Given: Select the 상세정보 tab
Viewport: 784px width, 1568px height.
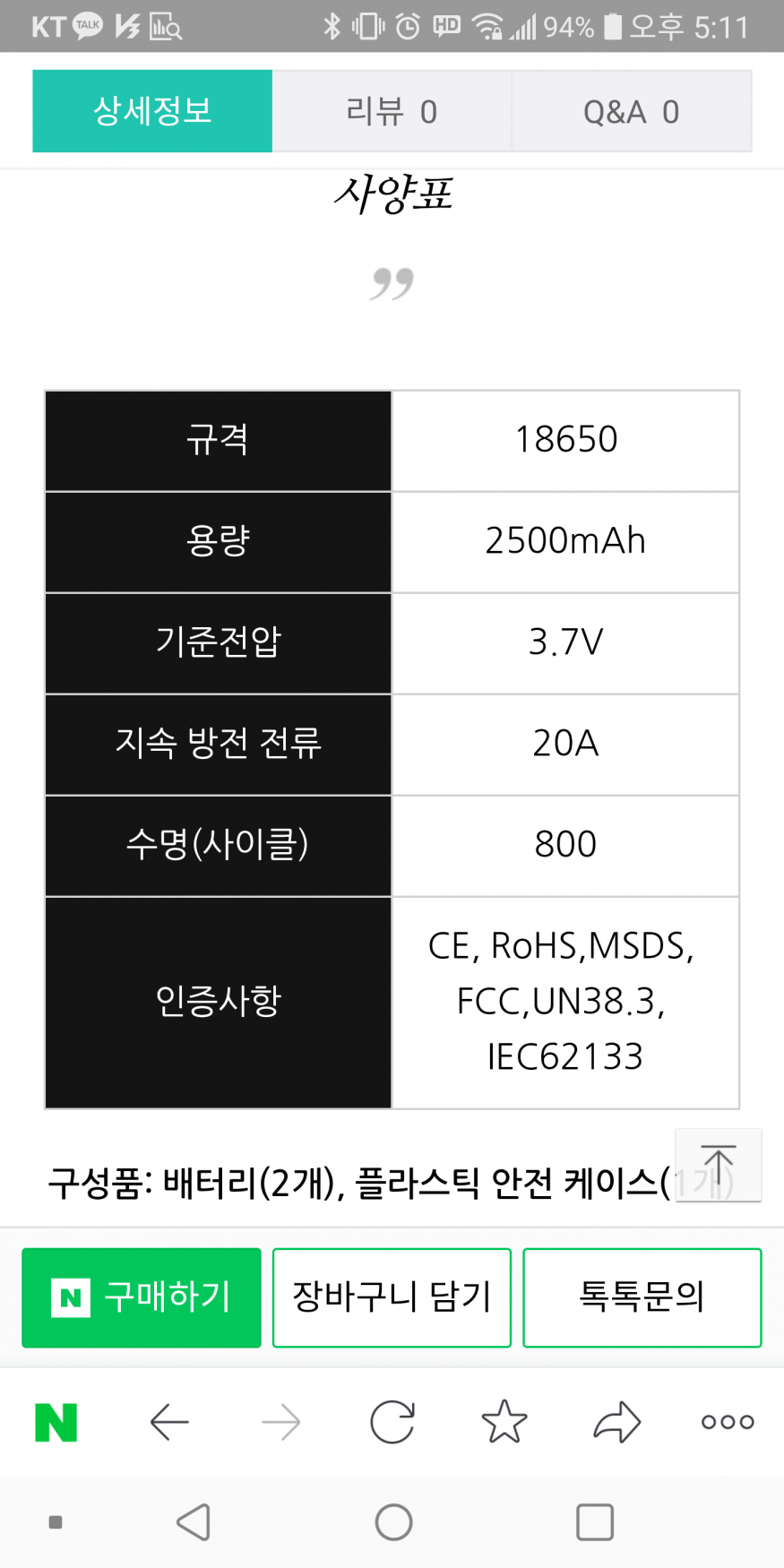Looking at the screenshot, I should (x=152, y=111).
